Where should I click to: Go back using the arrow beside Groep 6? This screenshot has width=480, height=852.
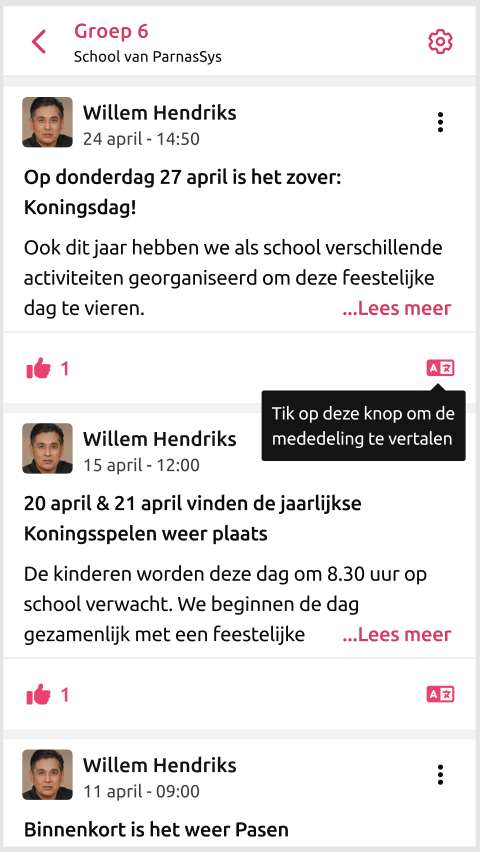click(39, 42)
